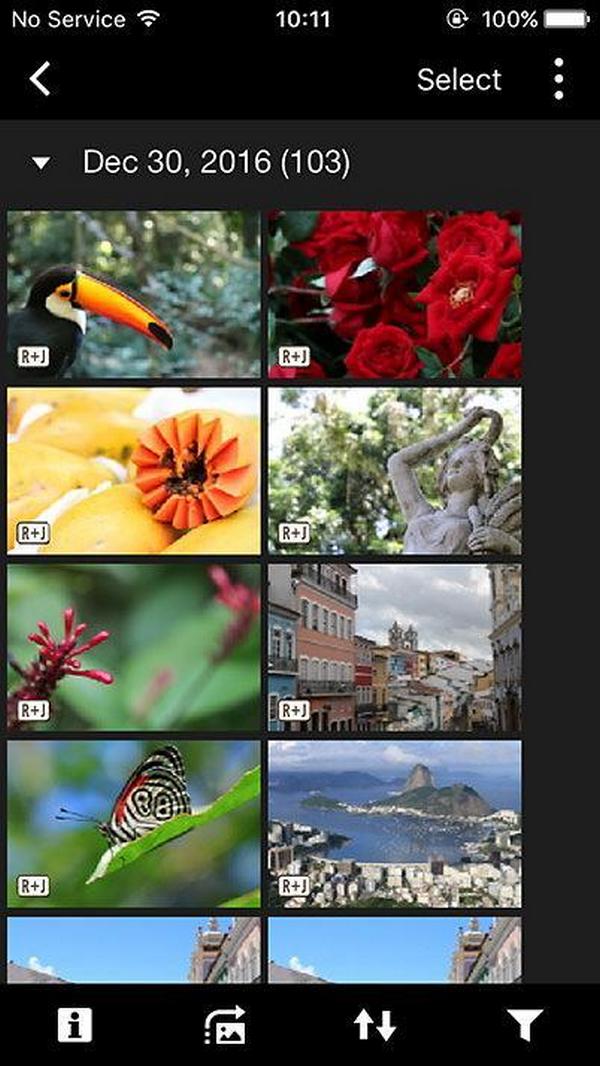Open the three-dot overflow menu
Viewport: 600px width, 1066px height.
(558, 79)
